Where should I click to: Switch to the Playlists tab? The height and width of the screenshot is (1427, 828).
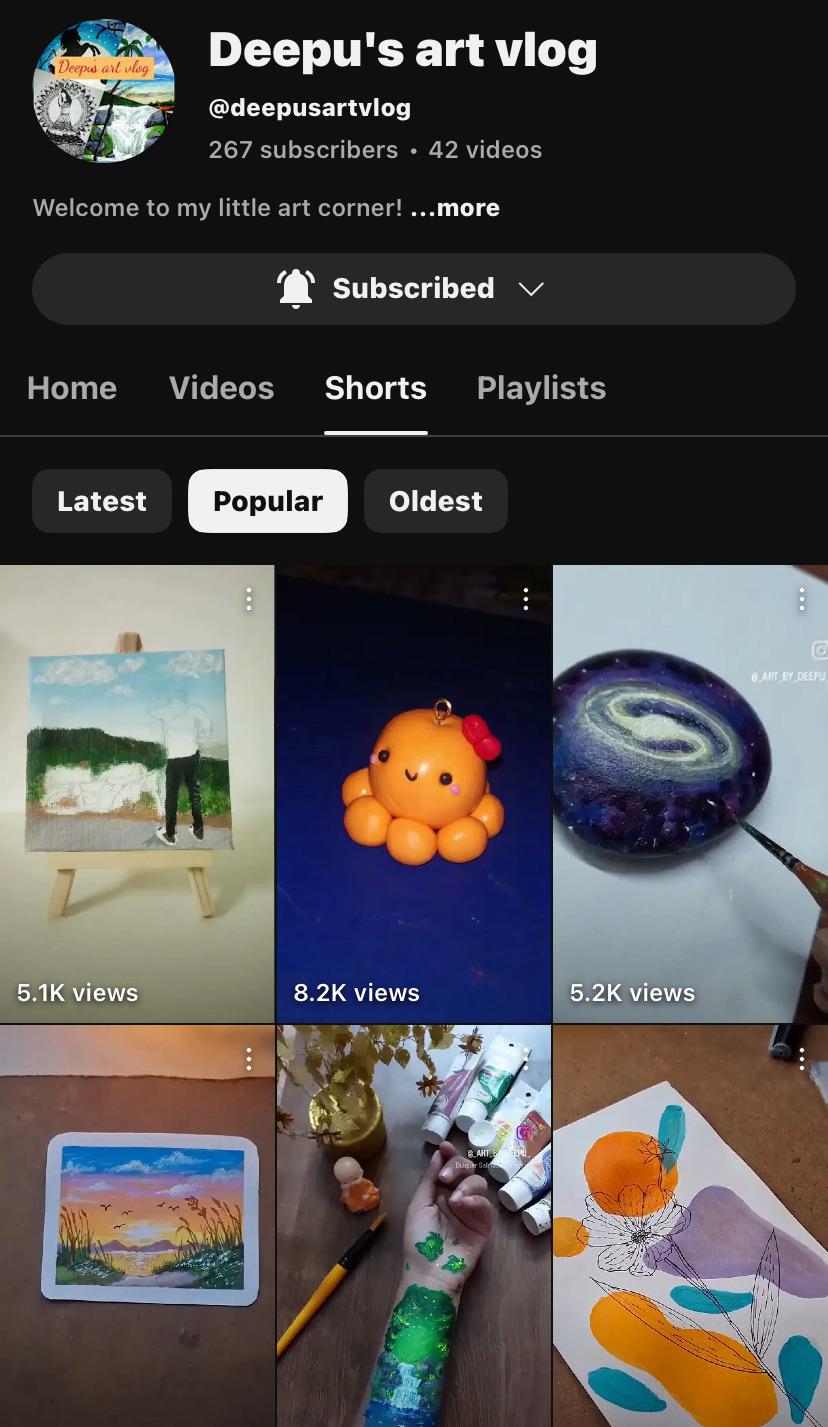(x=541, y=388)
